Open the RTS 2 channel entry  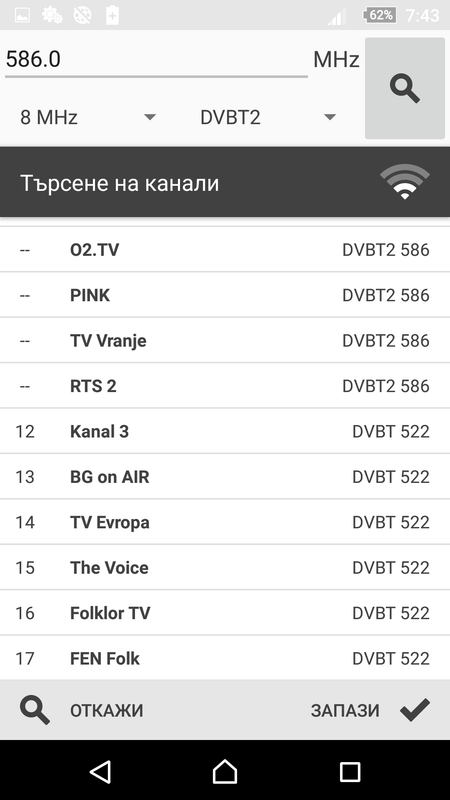click(x=225, y=386)
